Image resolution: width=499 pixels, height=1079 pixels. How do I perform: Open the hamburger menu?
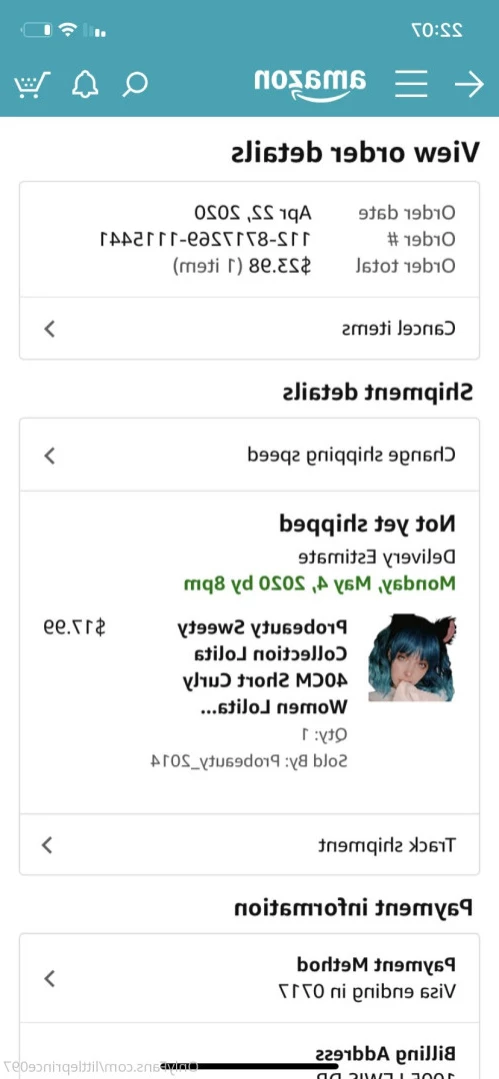click(411, 84)
